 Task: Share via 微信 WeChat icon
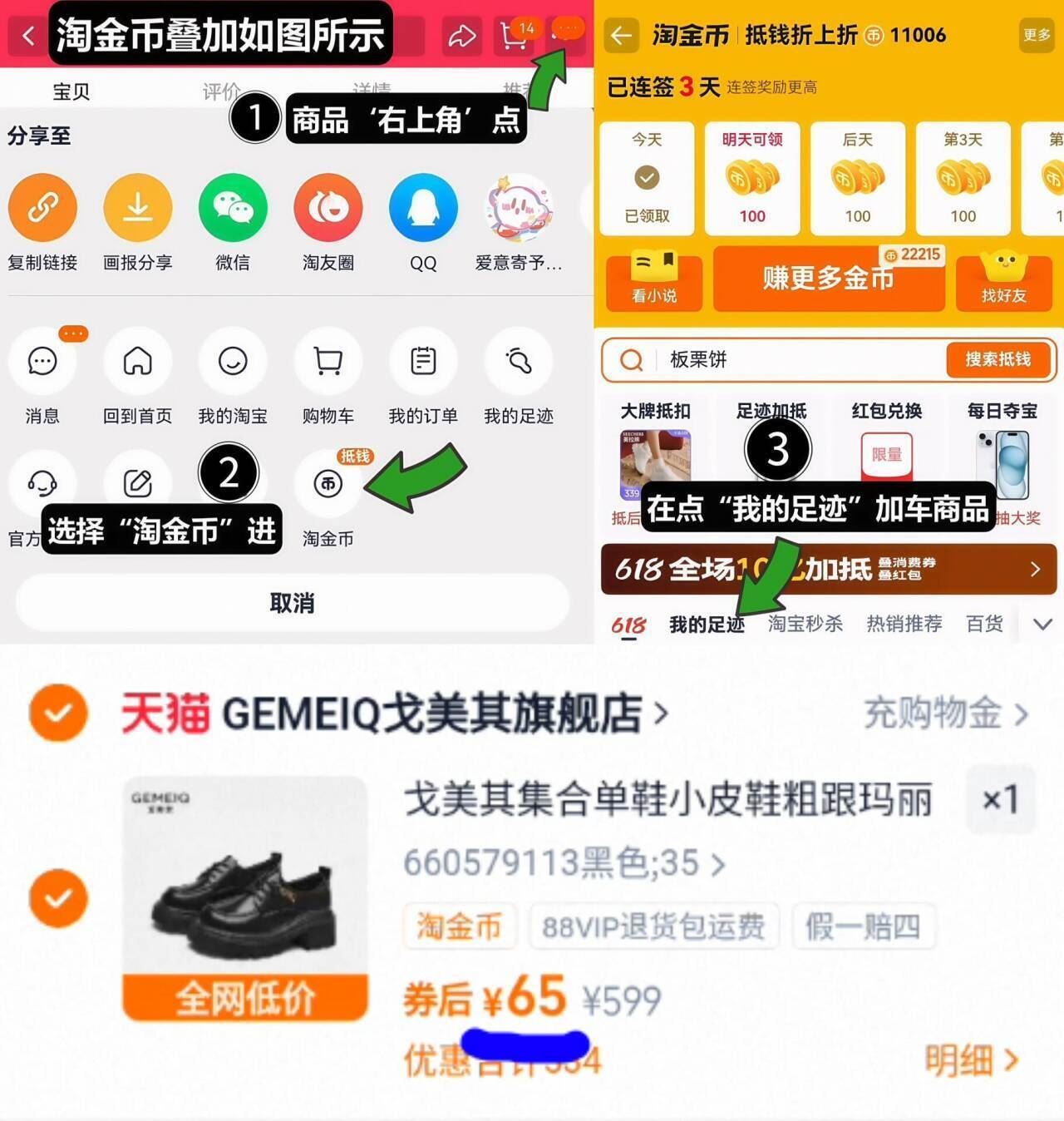click(x=233, y=207)
